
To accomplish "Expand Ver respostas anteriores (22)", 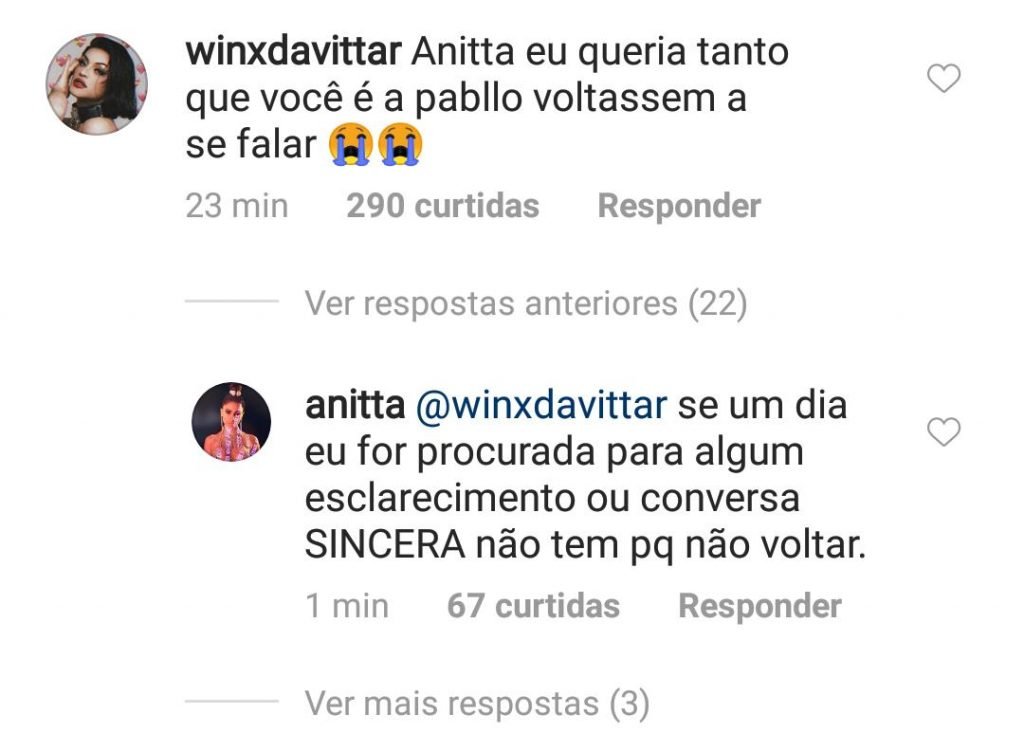I will pyautogui.click(x=526, y=304).
